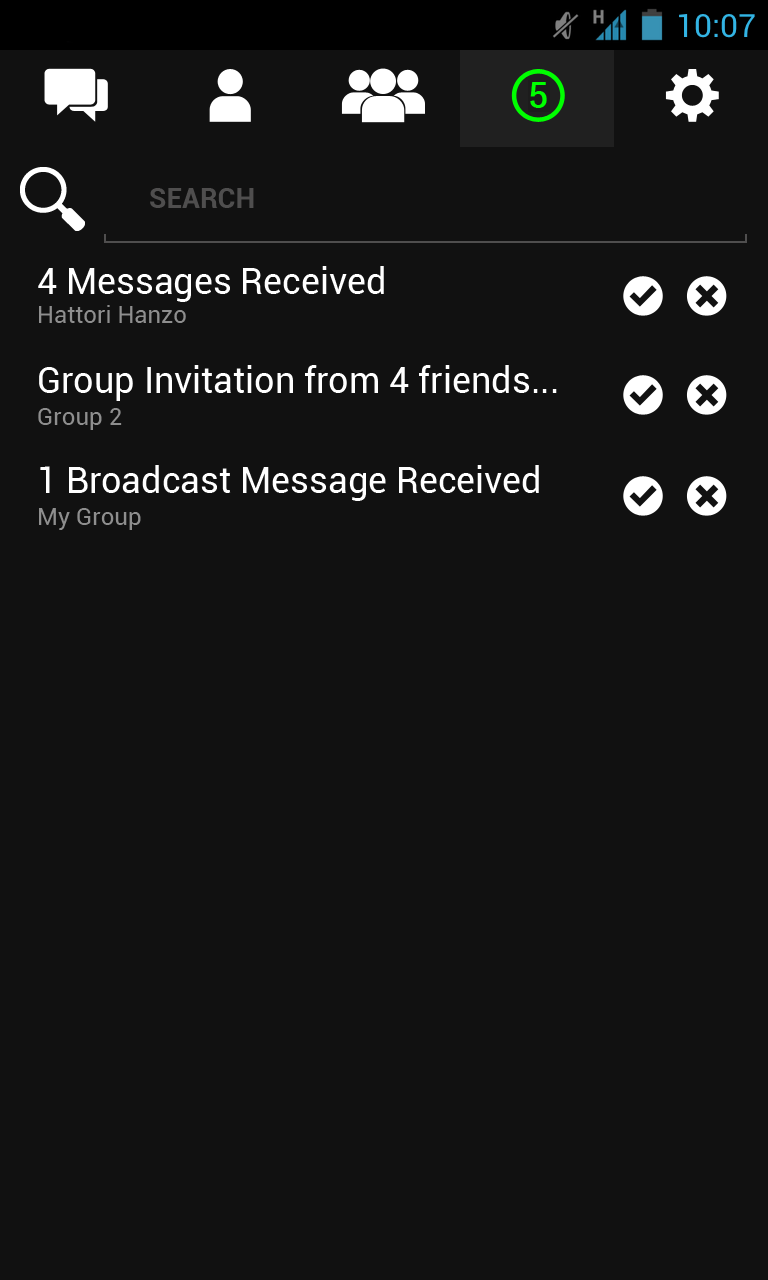The height and width of the screenshot is (1280, 768).
Task: Open the contacts person tab
Action: tap(230, 97)
